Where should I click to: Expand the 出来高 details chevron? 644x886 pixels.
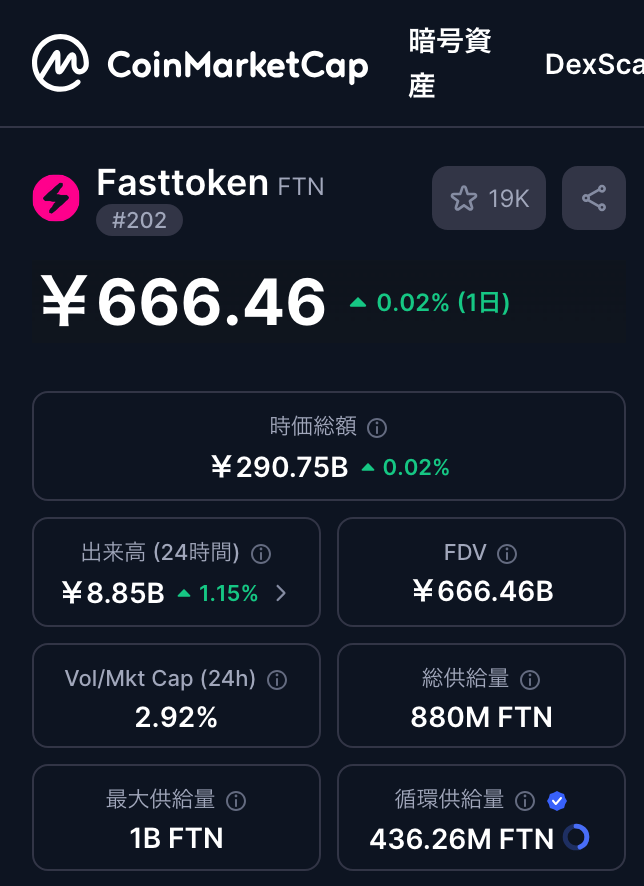281,593
